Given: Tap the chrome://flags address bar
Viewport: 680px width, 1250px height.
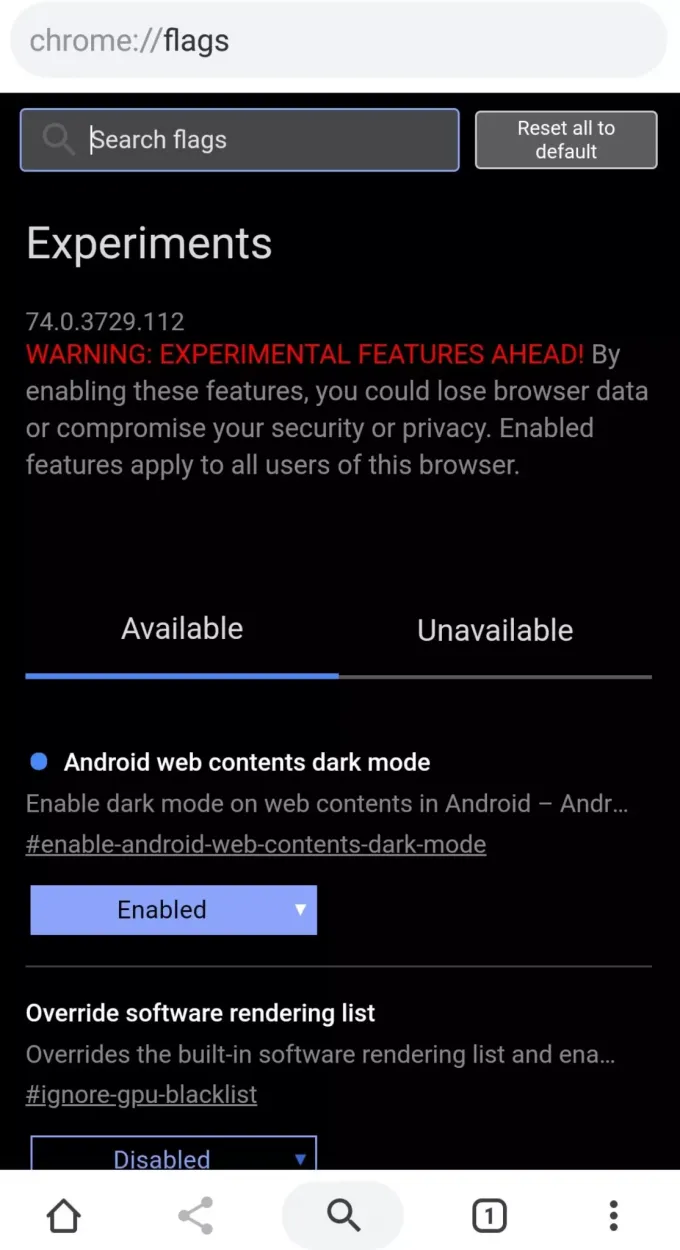Looking at the screenshot, I should pyautogui.click(x=338, y=41).
